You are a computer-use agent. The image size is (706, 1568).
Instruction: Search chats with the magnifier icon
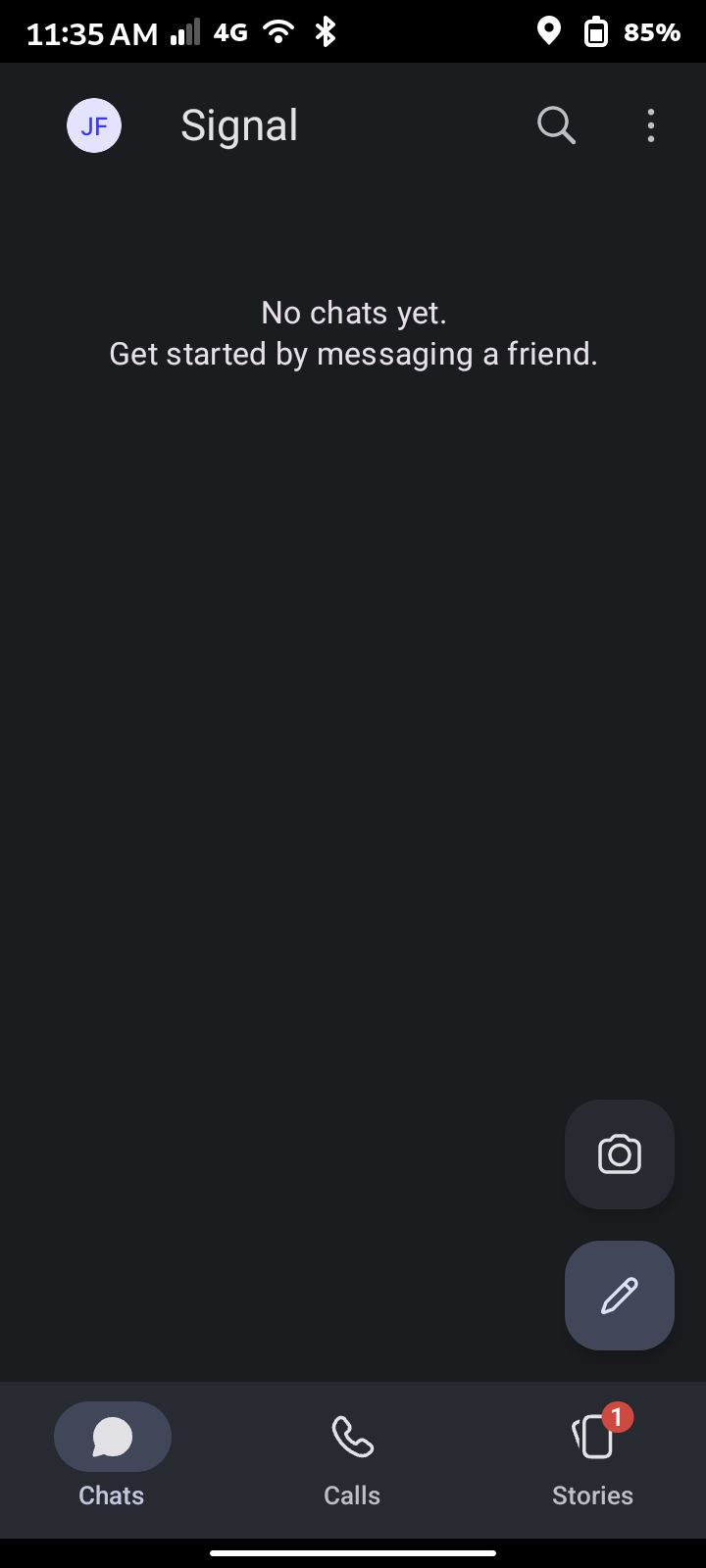pyautogui.click(x=556, y=126)
